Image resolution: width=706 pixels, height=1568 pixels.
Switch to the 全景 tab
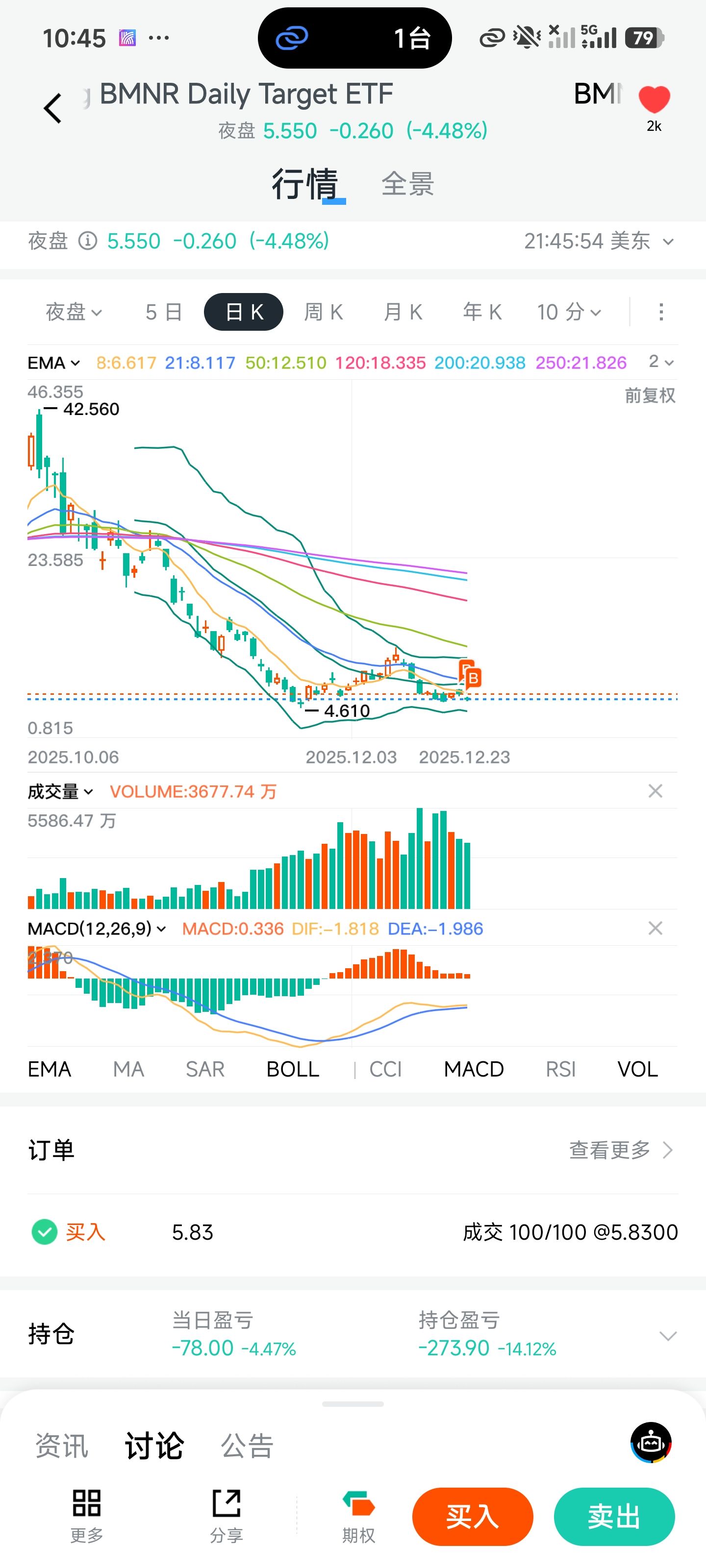pyautogui.click(x=407, y=184)
